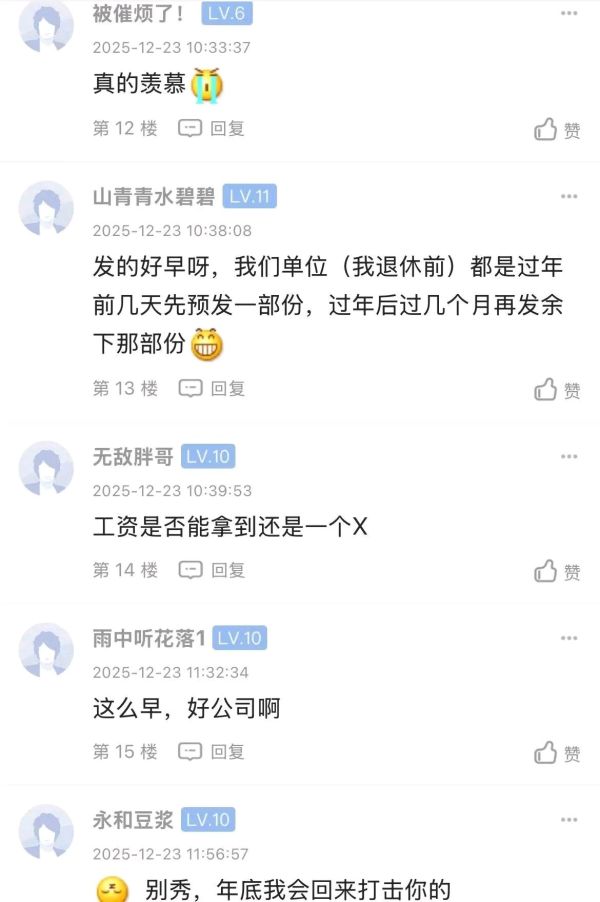
Task: Open 山青青水碧碧's profile avatar
Action: tap(46, 208)
